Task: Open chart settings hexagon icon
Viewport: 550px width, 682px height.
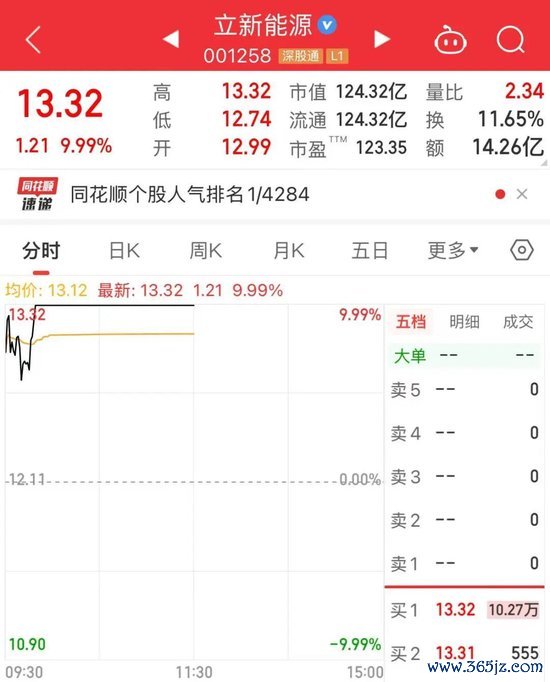Action: point(522,250)
